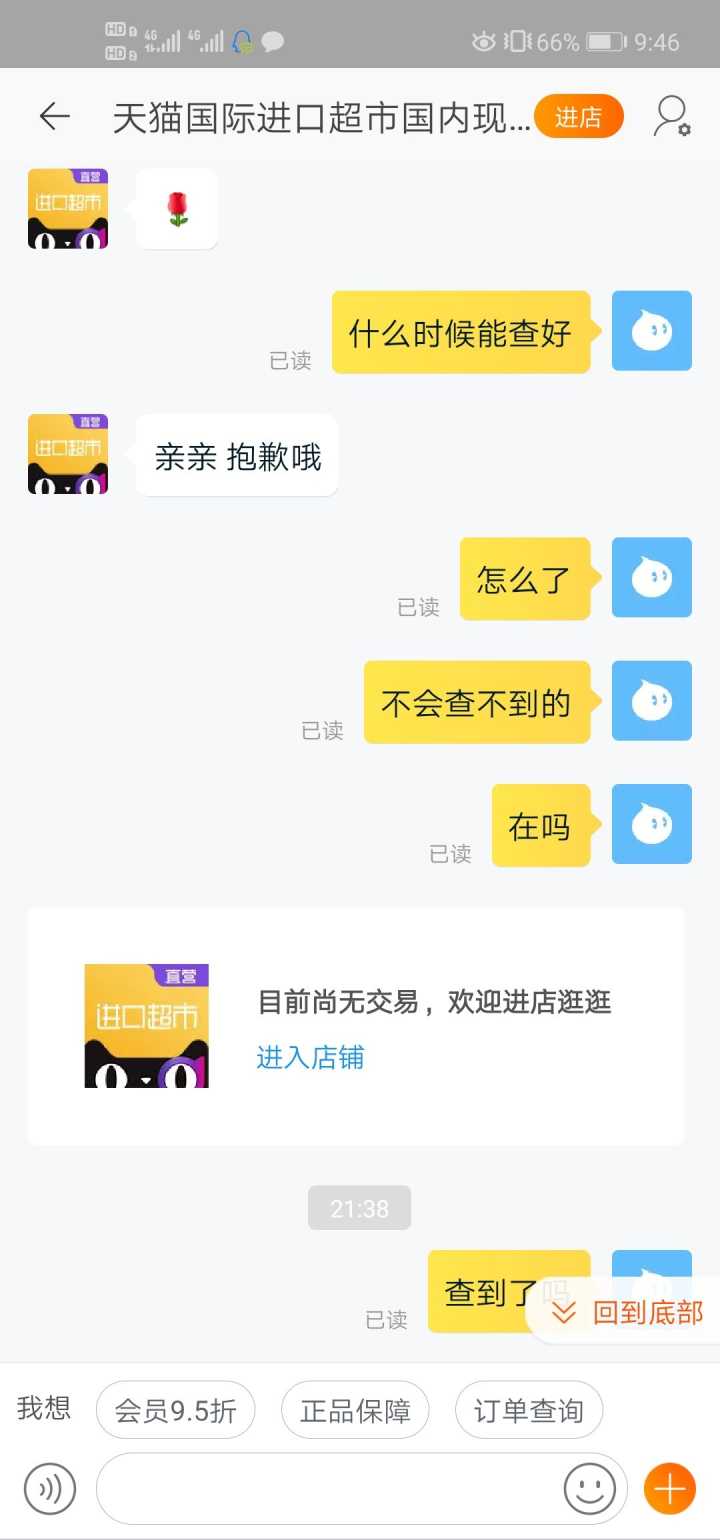Open the 进入店铺 link
The height and width of the screenshot is (1540, 720).
pos(310,1057)
